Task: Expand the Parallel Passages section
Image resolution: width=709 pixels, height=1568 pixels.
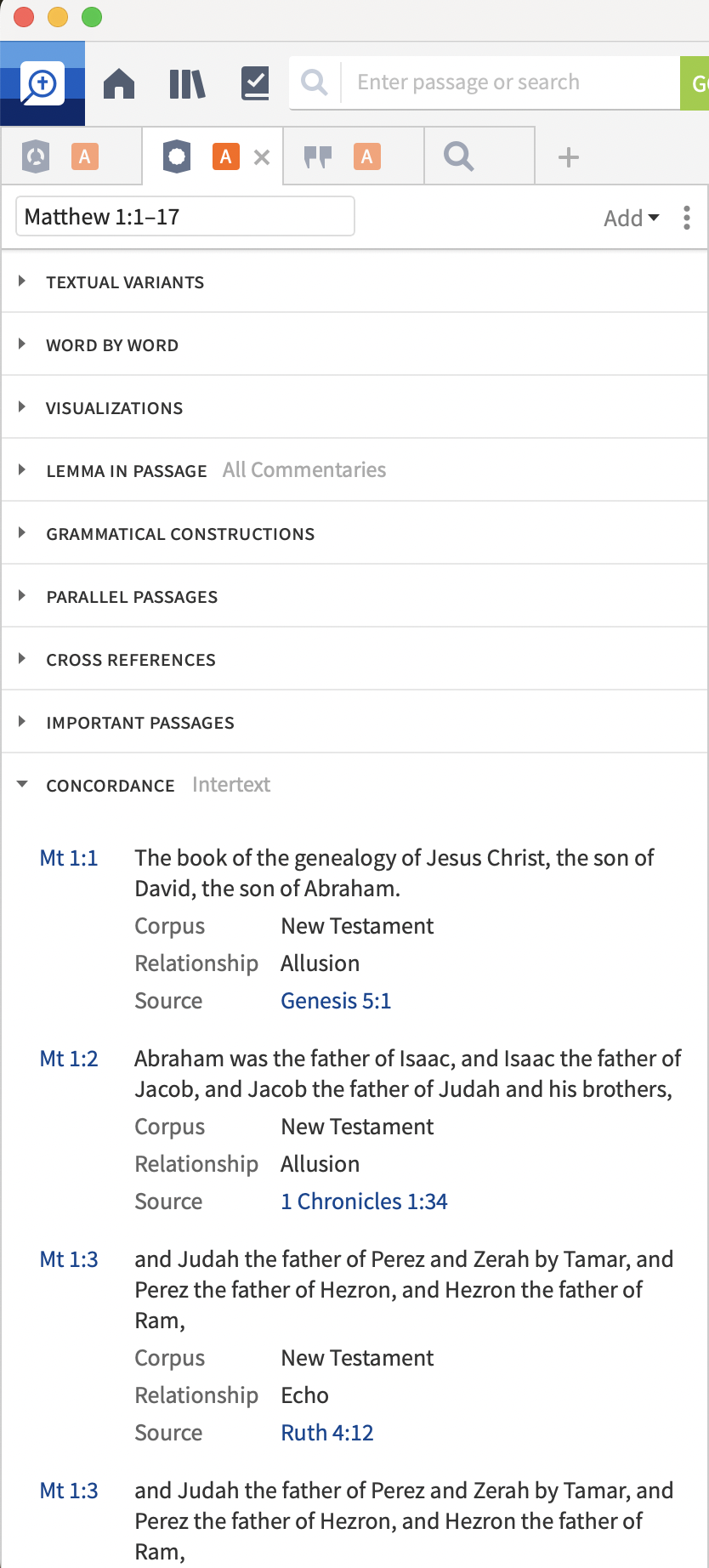Action: pyautogui.click(x=132, y=597)
